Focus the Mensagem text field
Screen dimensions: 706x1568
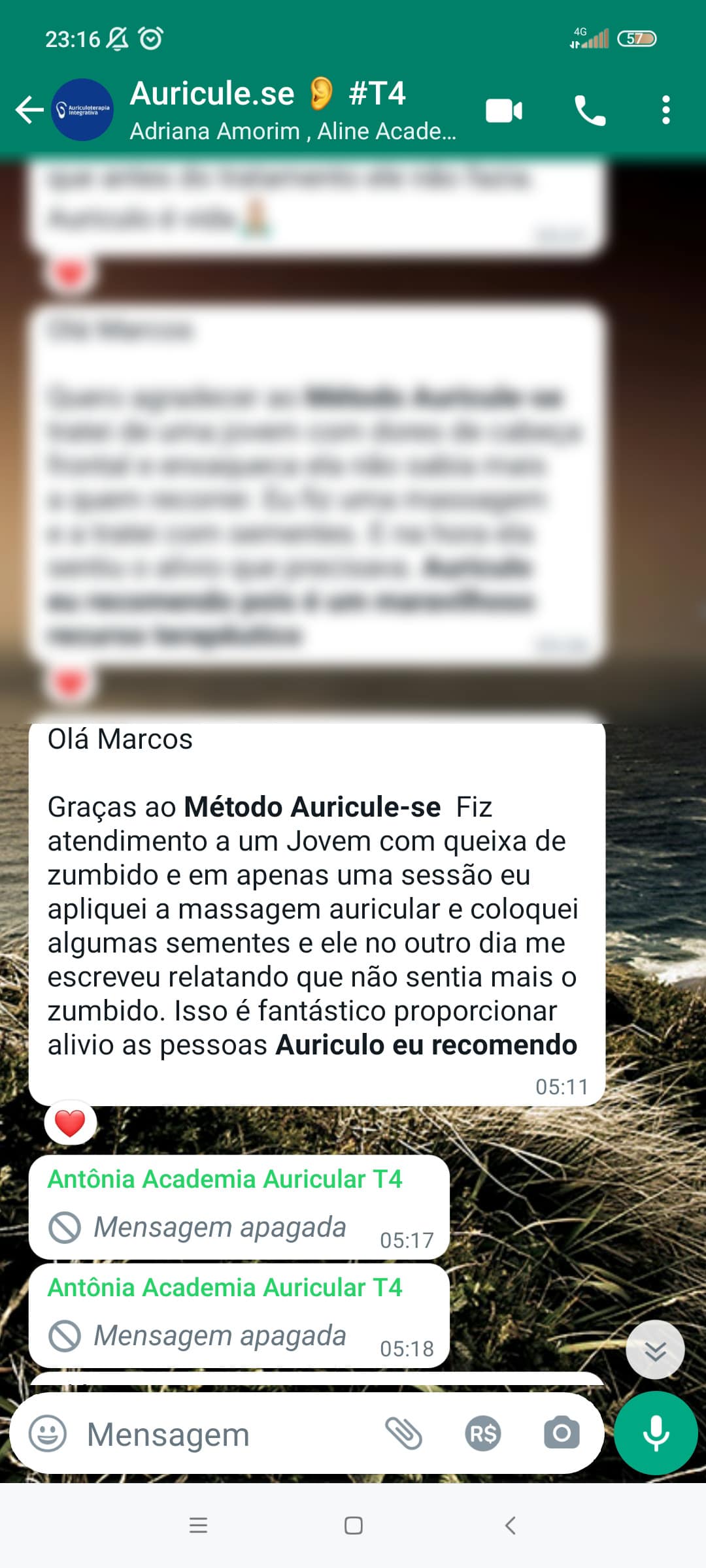[x=222, y=1435]
